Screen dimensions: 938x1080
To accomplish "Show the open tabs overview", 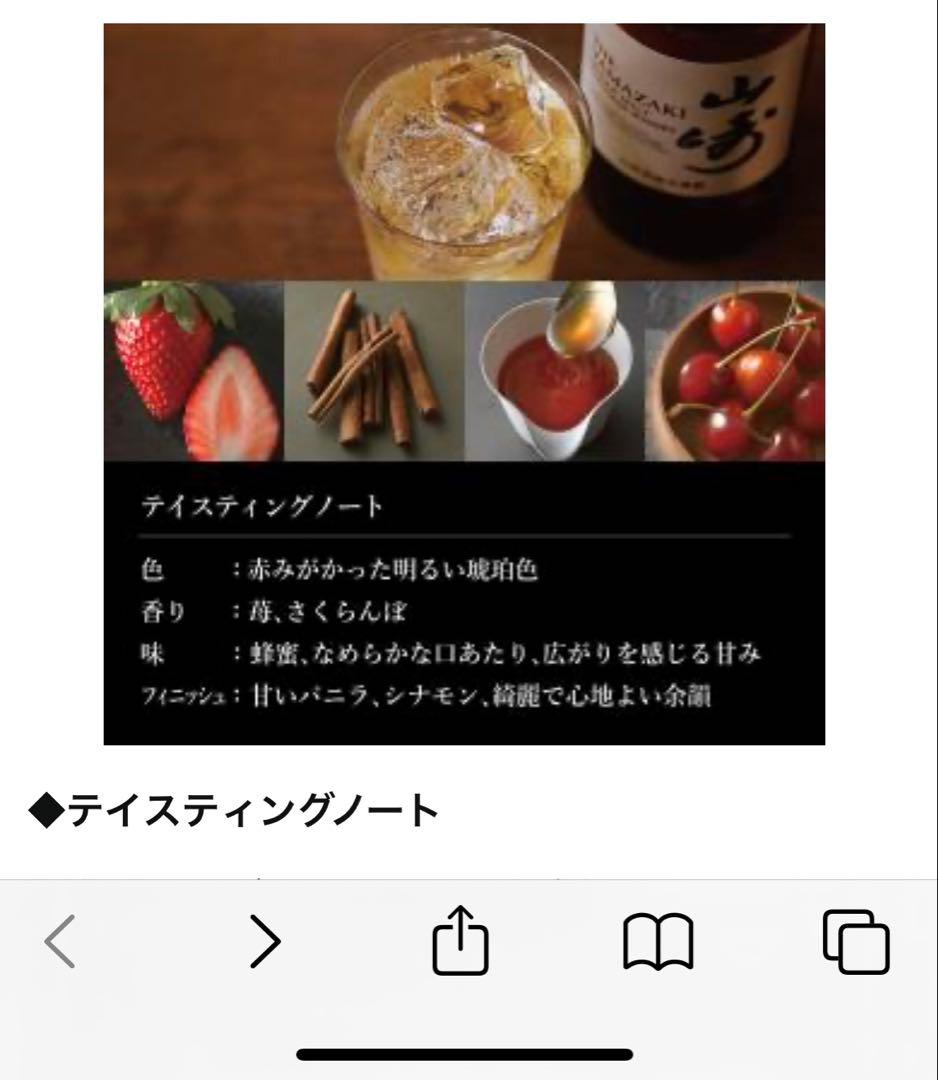I will tap(855, 941).
